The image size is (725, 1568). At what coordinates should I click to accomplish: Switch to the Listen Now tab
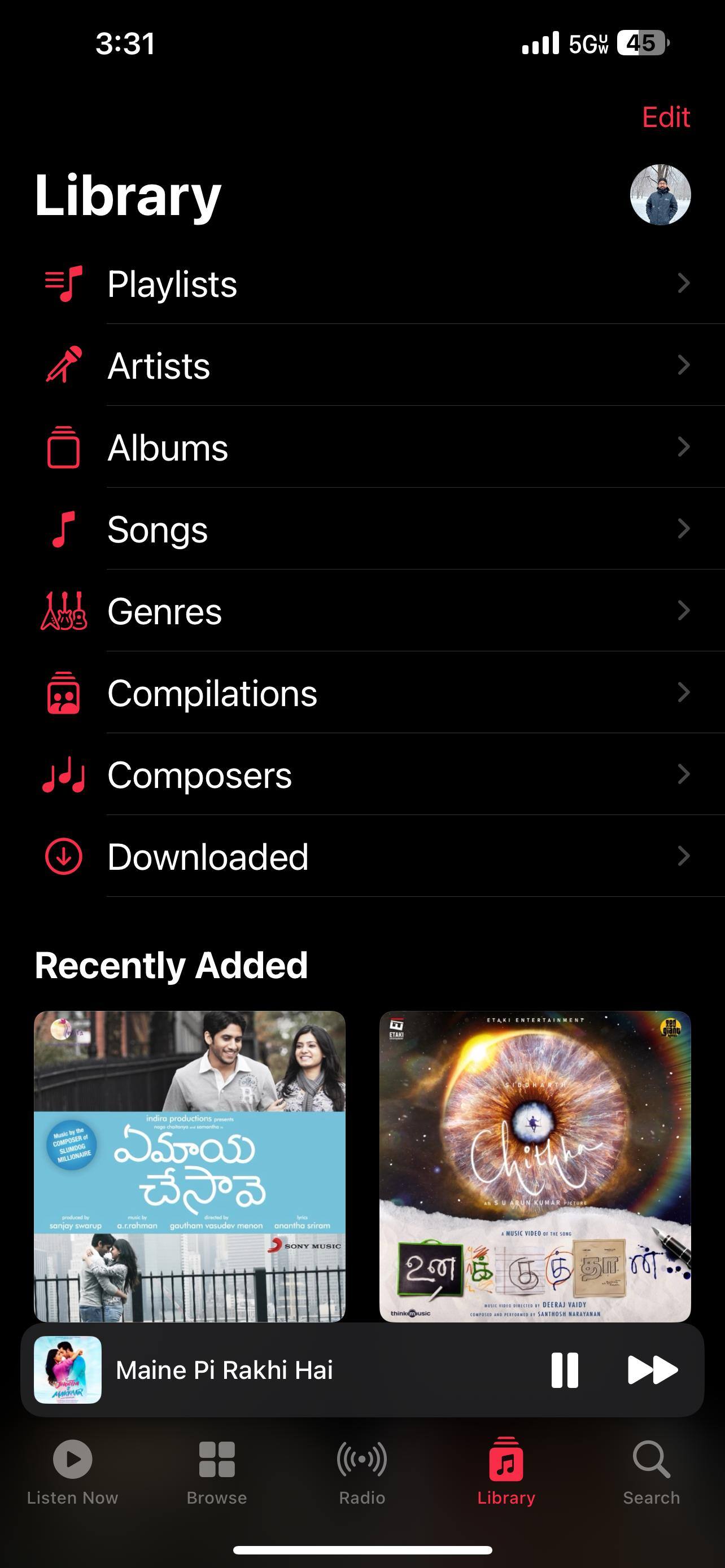(x=72, y=1470)
